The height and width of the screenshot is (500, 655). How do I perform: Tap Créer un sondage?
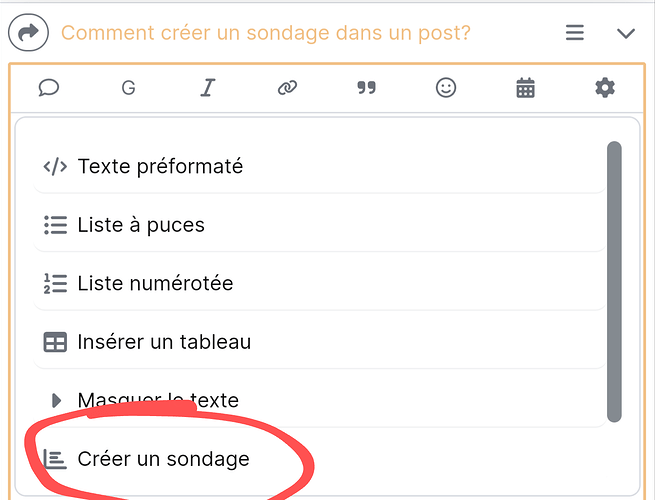162,459
